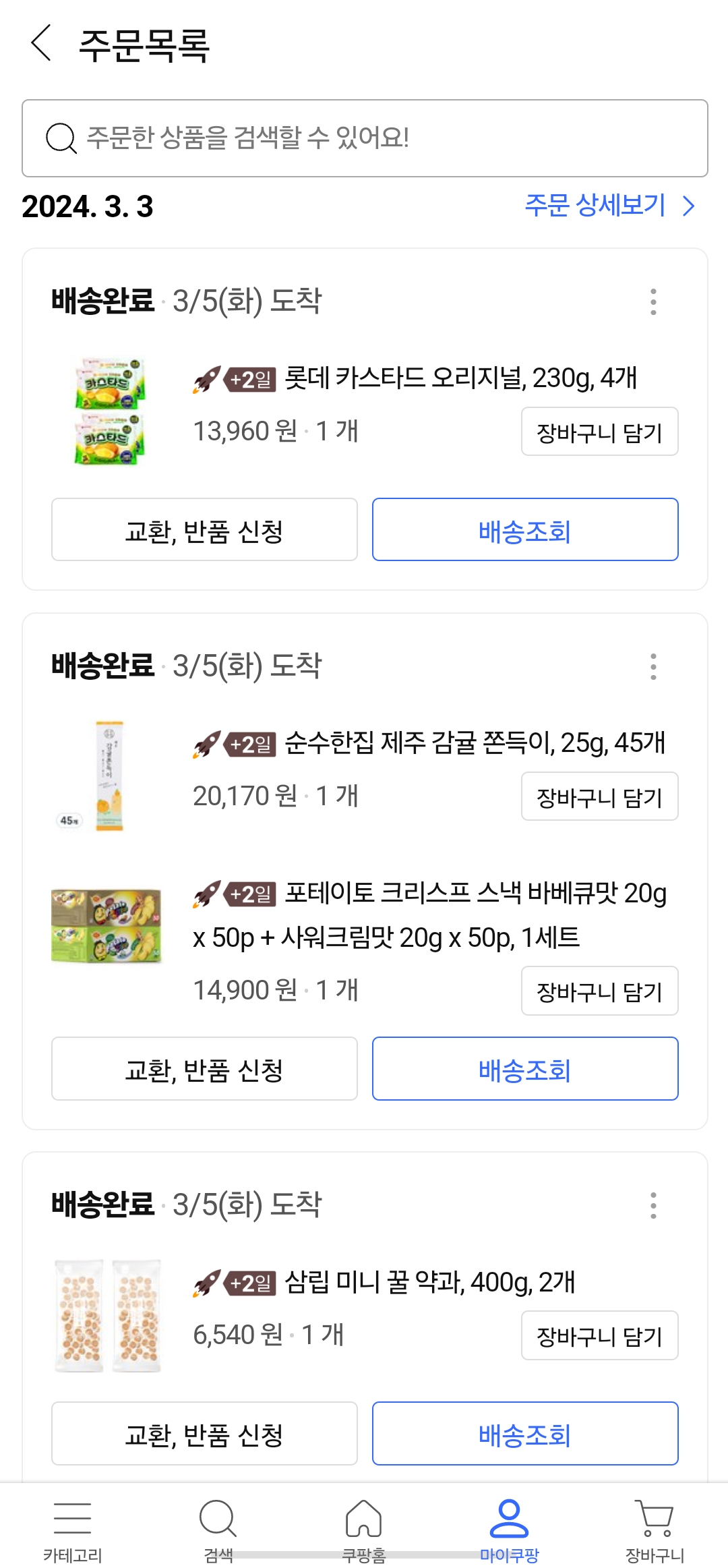
Task: Open overflow menu for 삼립 약과 order
Action: [653, 1205]
